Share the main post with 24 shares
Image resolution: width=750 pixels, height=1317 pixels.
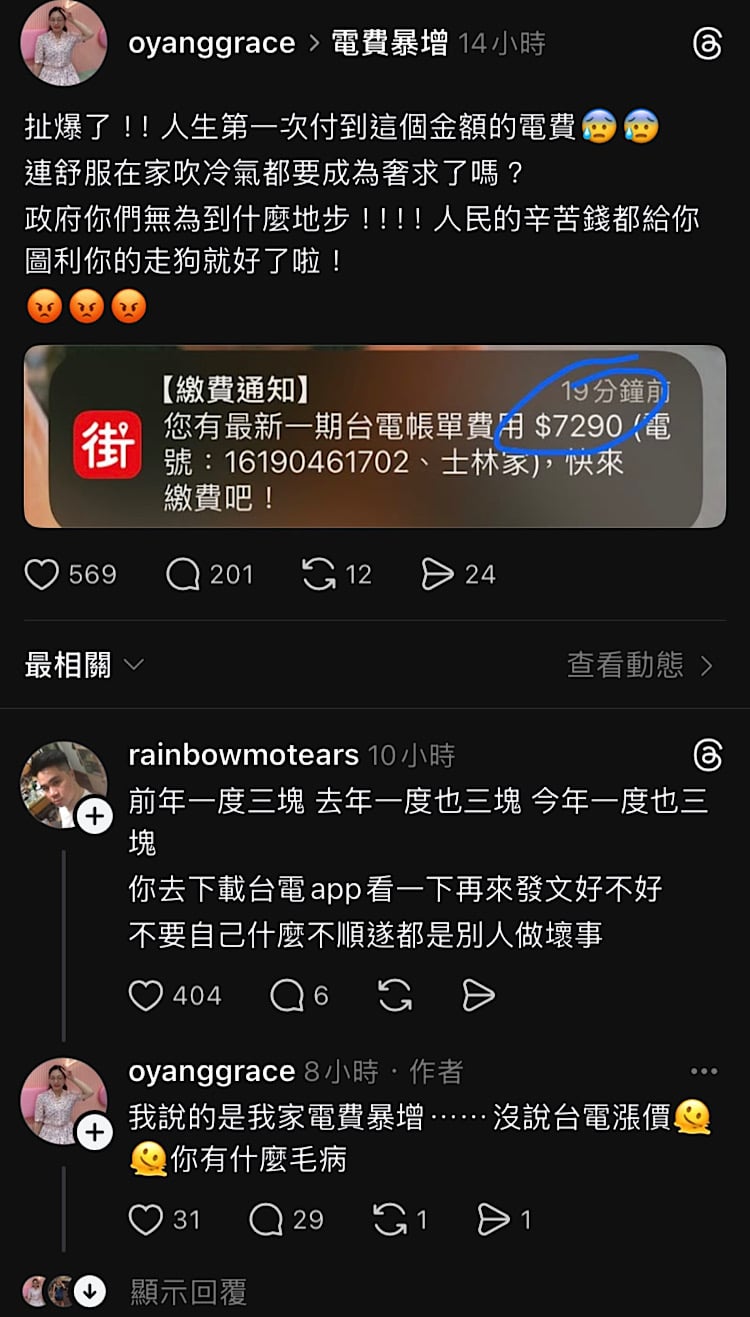tap(438, 575)
